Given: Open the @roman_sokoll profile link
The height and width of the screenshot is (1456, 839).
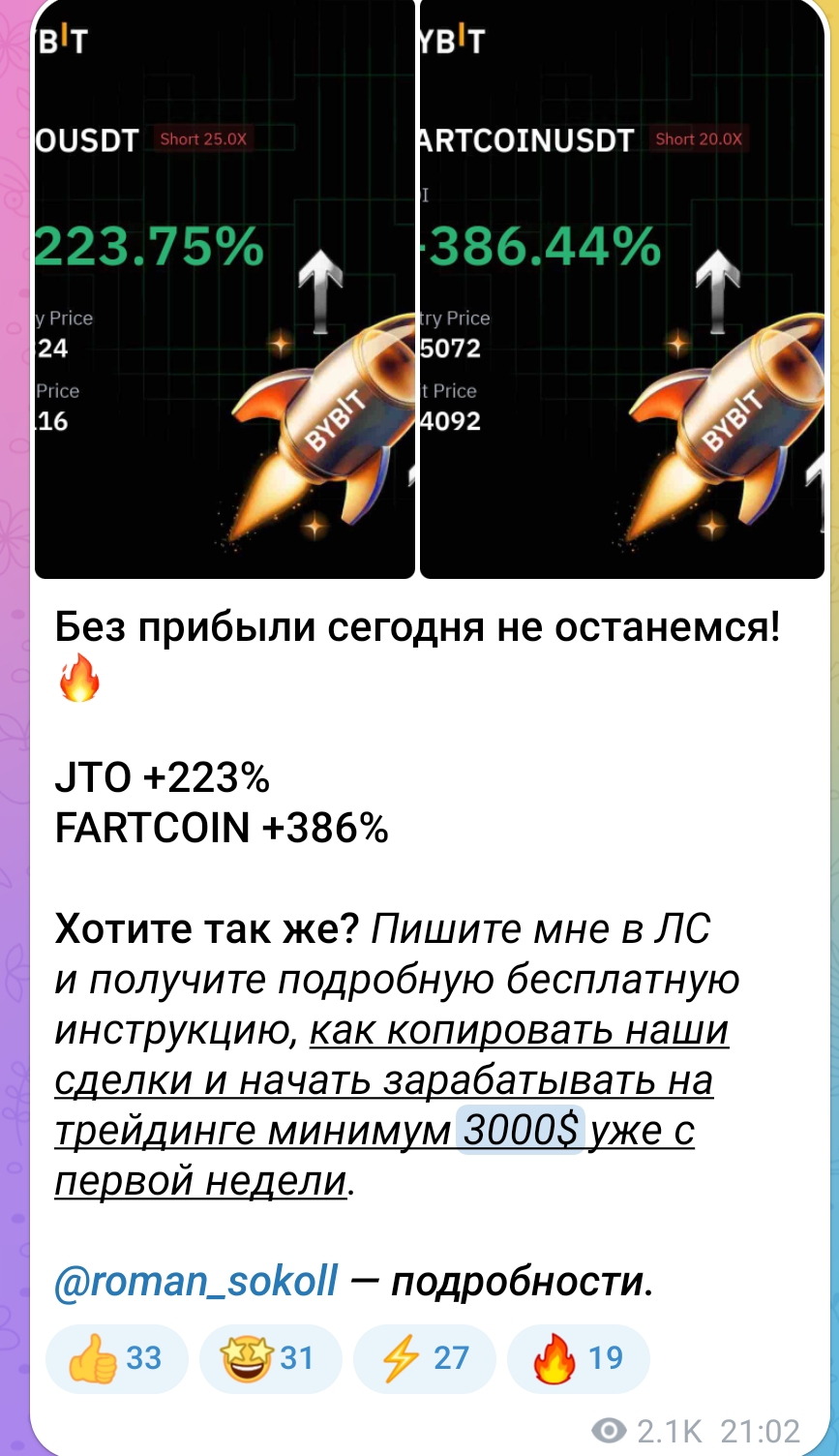Looking at the screenshot, I should tap(196, 1282).
